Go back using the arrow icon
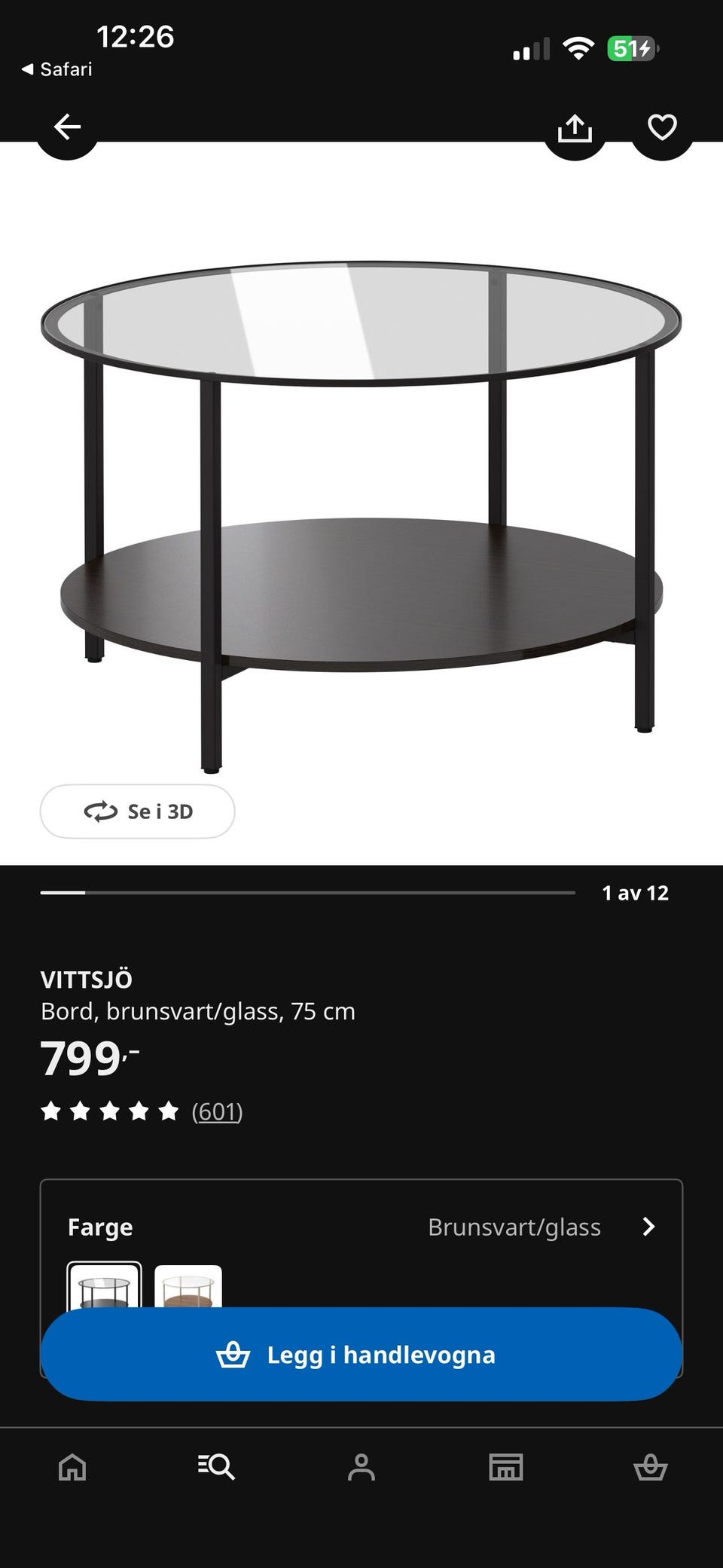 point(67,127)
